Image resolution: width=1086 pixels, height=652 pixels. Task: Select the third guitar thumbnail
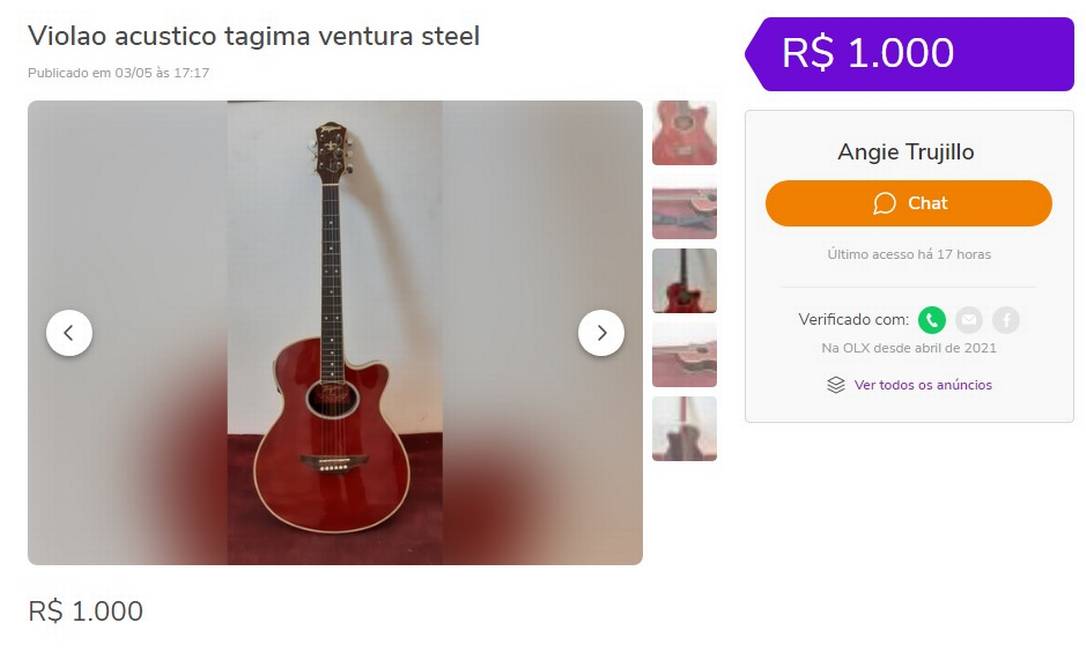pyautogui.click(x=684, y=281)
